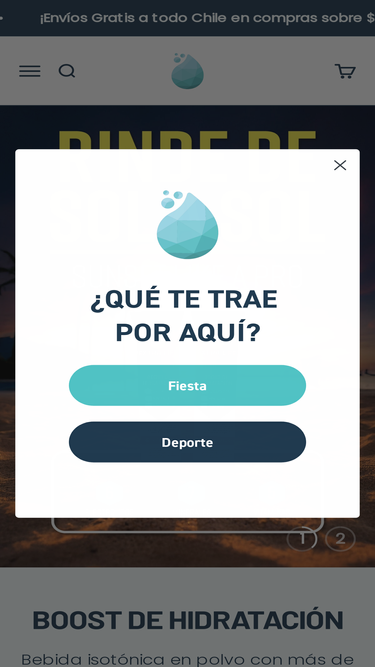The width and height of the screenshot is (375, 667).
Task: Open the search magnifier icon
Action: (x=67, y=71)
